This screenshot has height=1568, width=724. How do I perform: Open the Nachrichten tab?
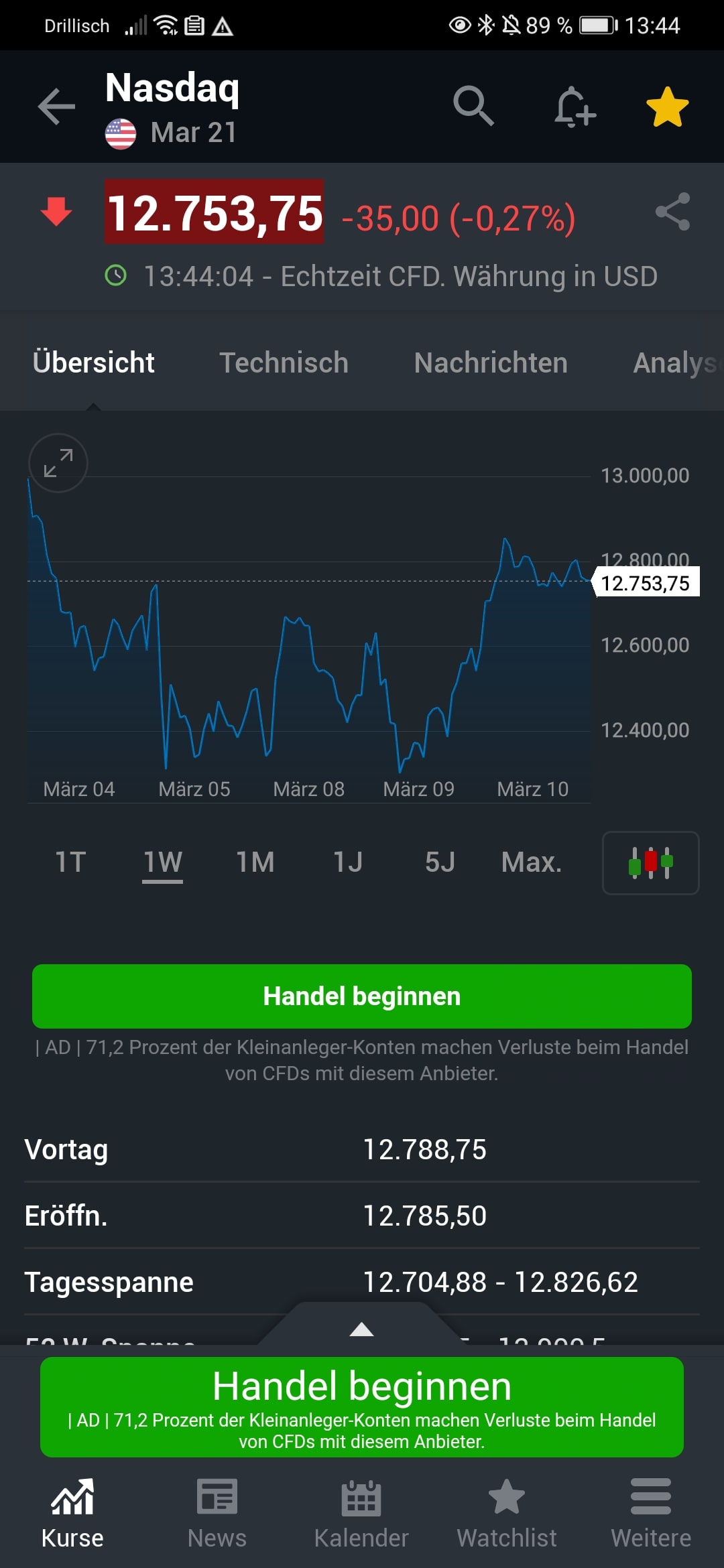pyautogui.click(x=490, y=362)
